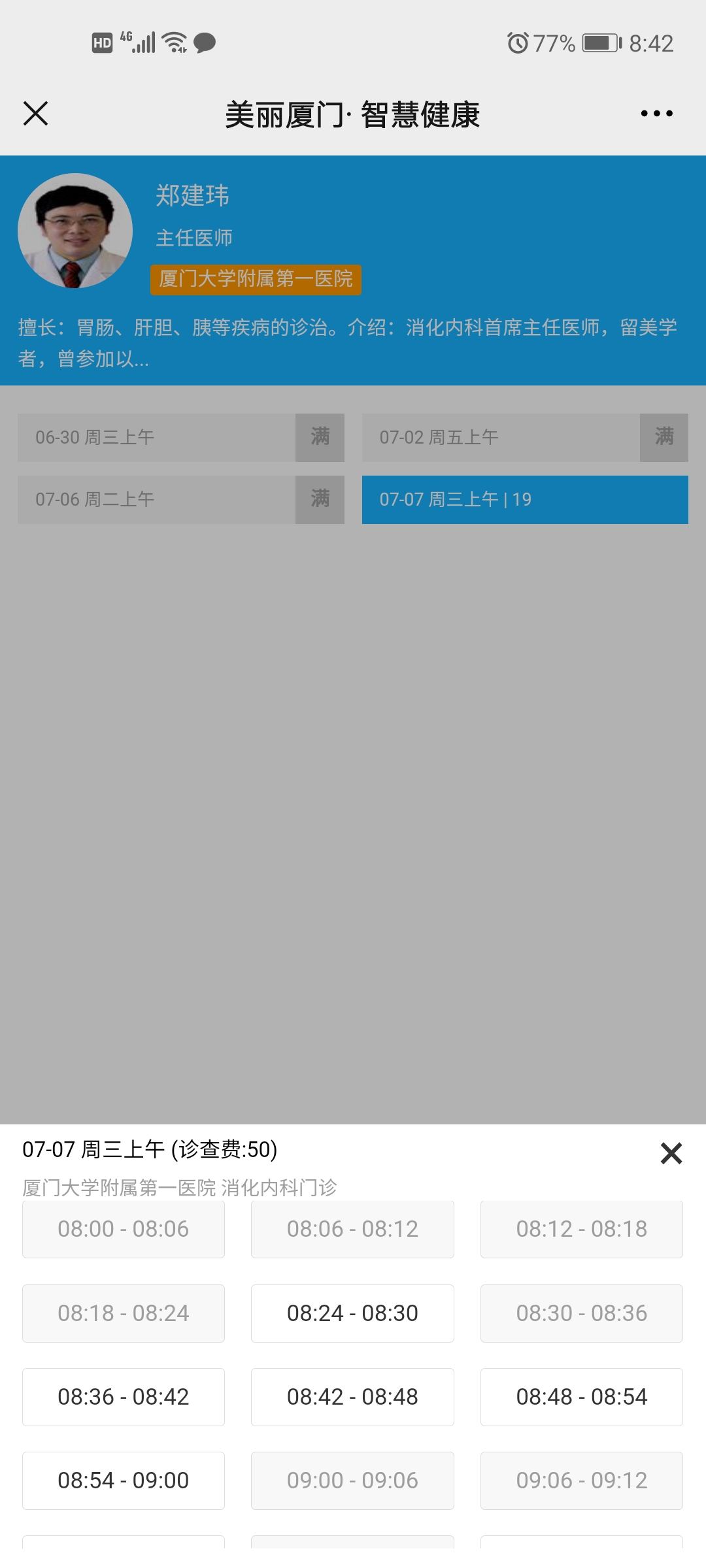This screenshot has width=706, height=1568.
Task: Select the 08:24 - 08:30 time slot
Action: pos(352,1313)
